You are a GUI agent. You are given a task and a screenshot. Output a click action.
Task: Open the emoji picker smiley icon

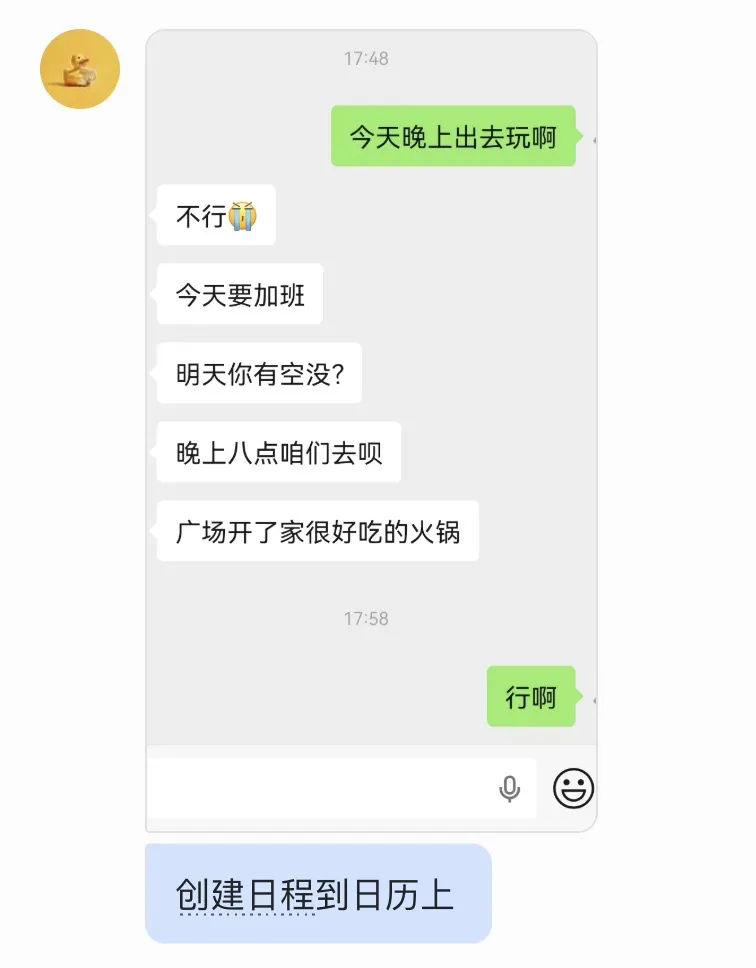(571, 789)
